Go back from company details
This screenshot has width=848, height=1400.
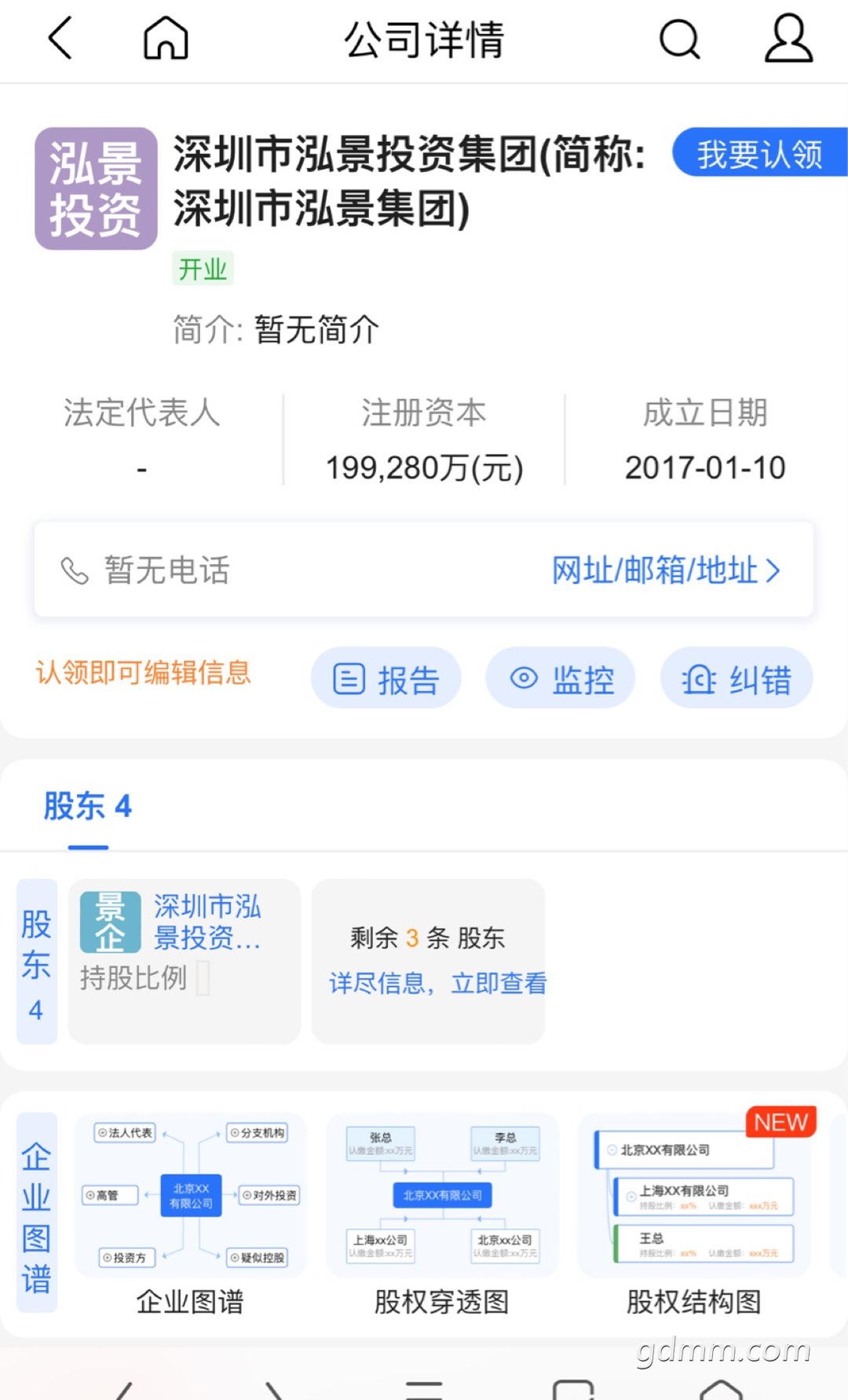(x=60, y=38)
